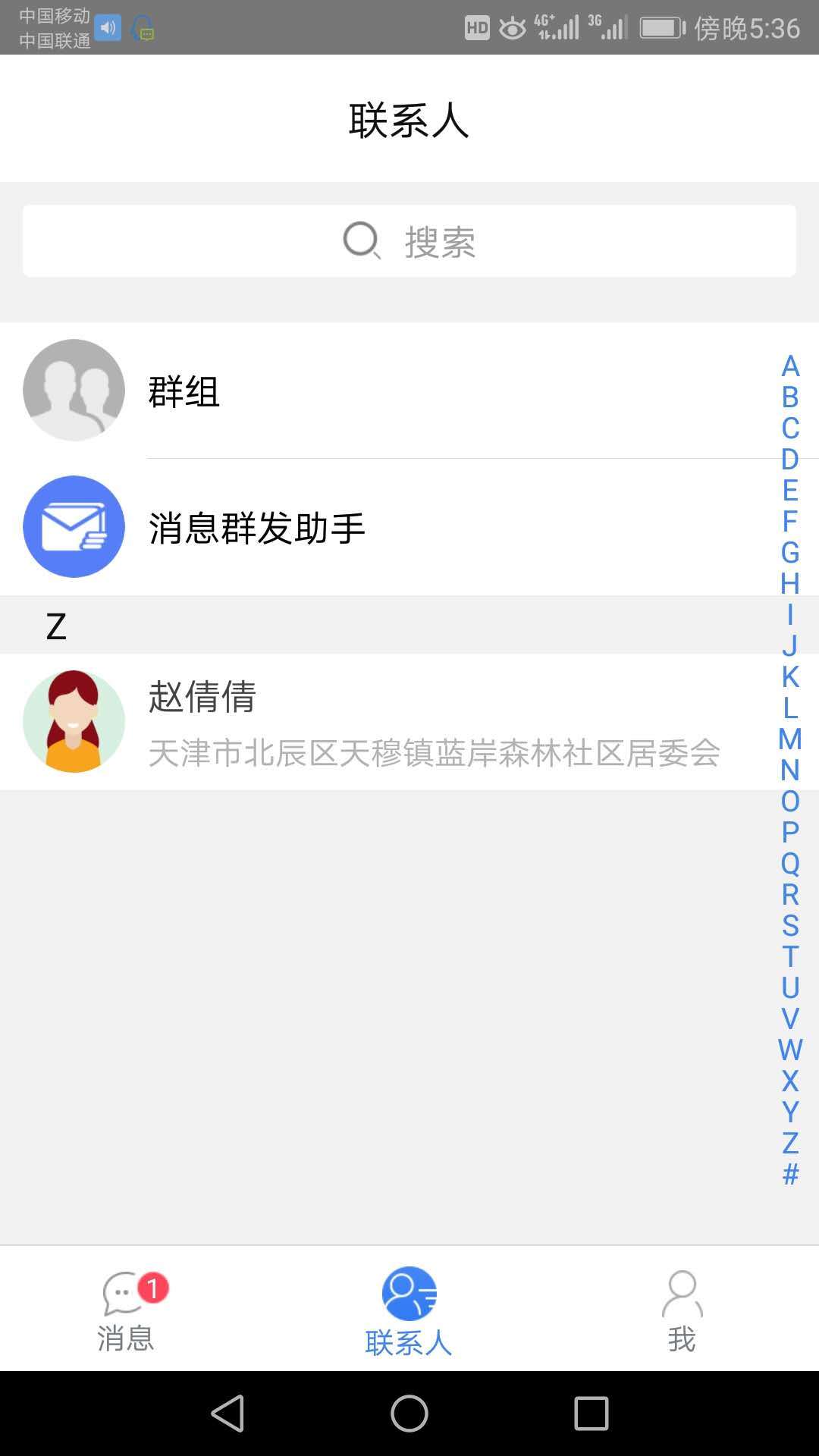
Task: Tap the # symbol in alphabet index
Action: click(x=791, y=1175)
